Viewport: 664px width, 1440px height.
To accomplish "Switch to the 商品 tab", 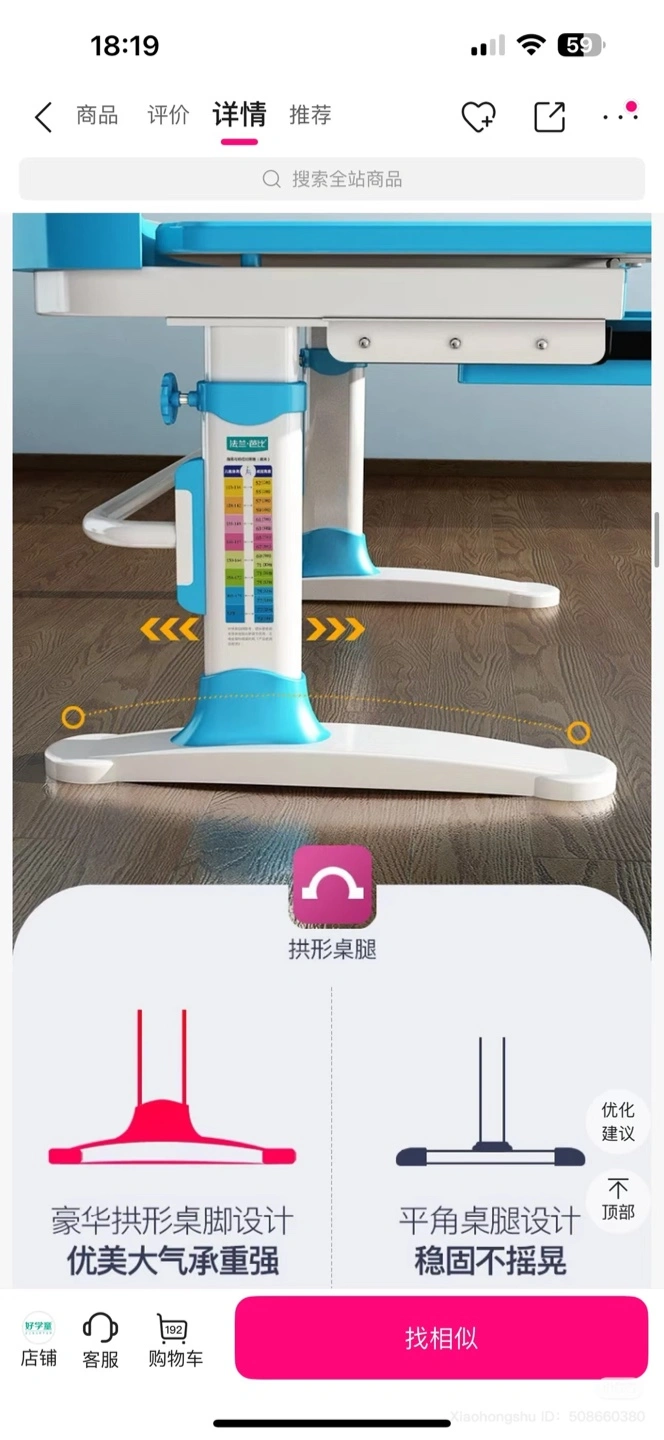I will pos(97,115).
